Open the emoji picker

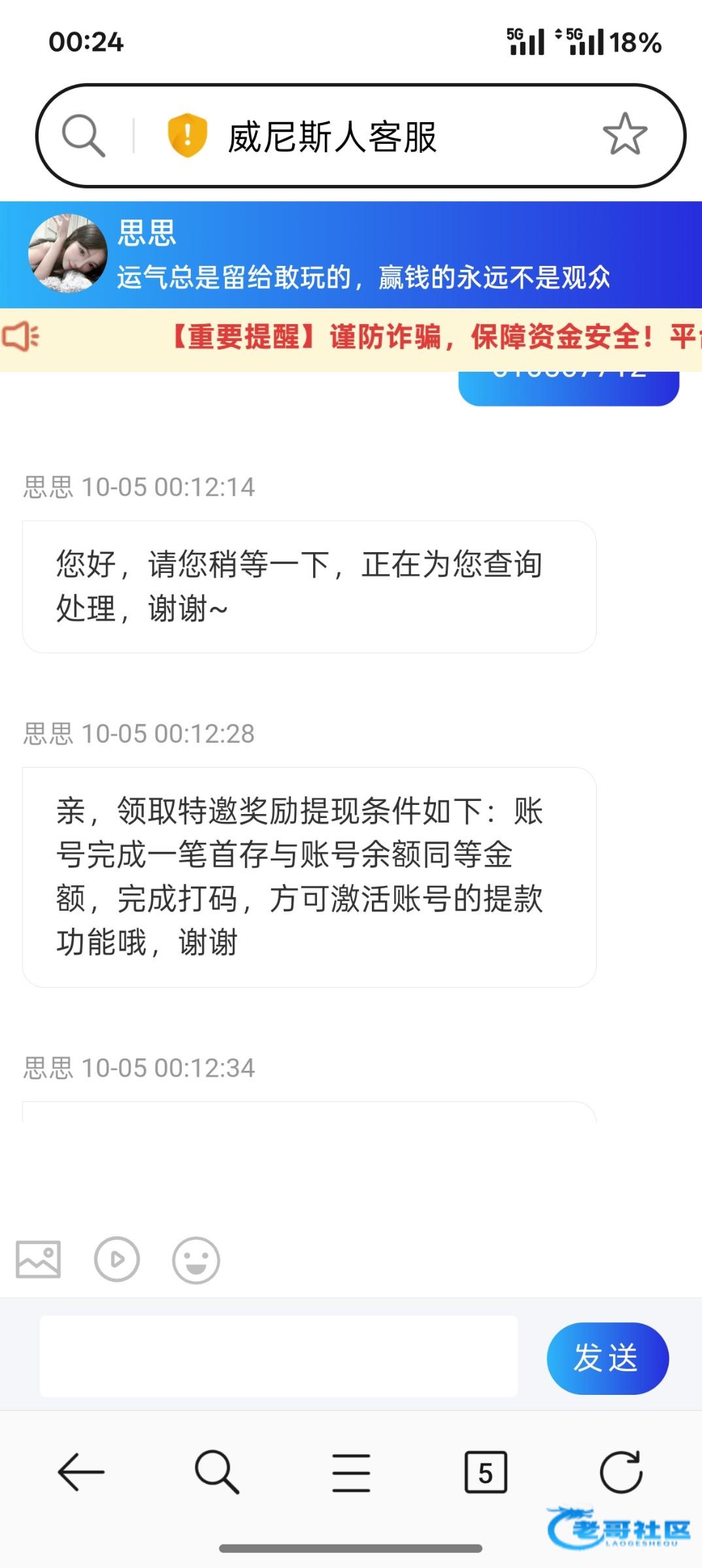click(x=195, y=1260)
